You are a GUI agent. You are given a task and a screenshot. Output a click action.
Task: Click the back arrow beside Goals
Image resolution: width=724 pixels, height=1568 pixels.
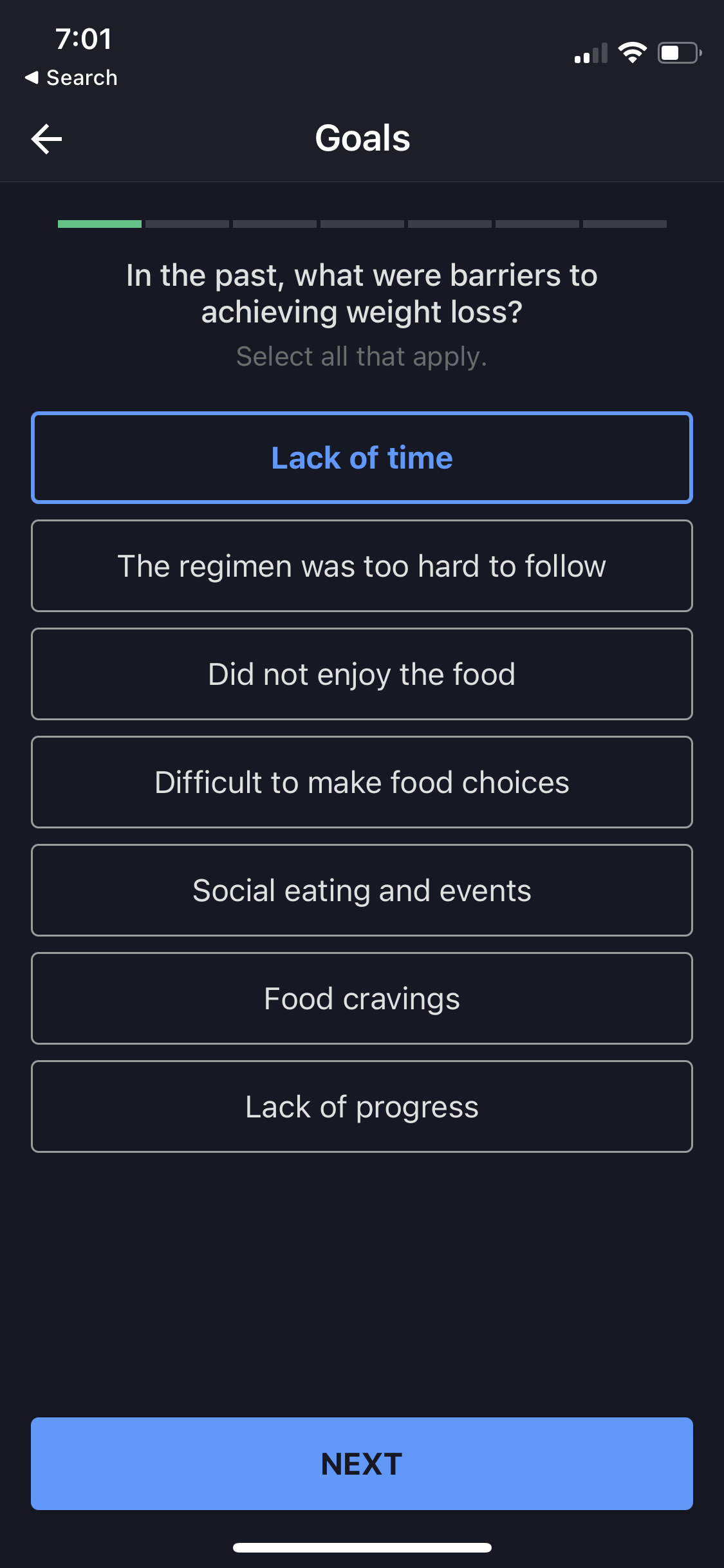point(45,138)
